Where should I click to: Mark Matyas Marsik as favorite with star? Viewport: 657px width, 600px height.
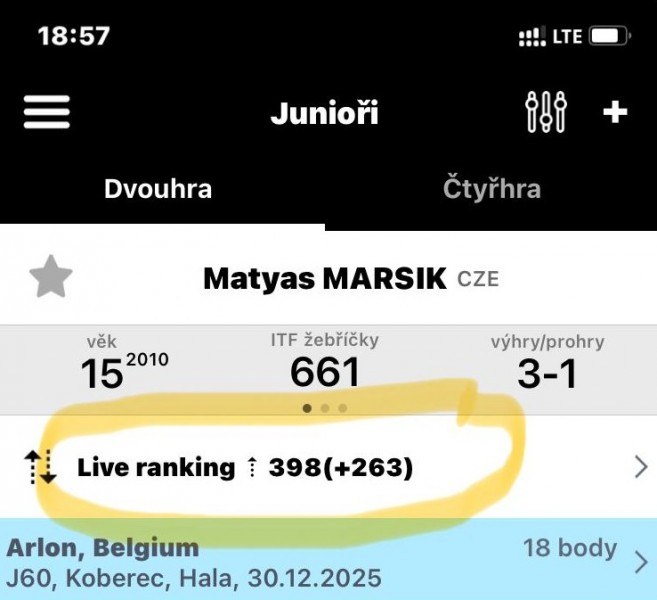point(50,277)
